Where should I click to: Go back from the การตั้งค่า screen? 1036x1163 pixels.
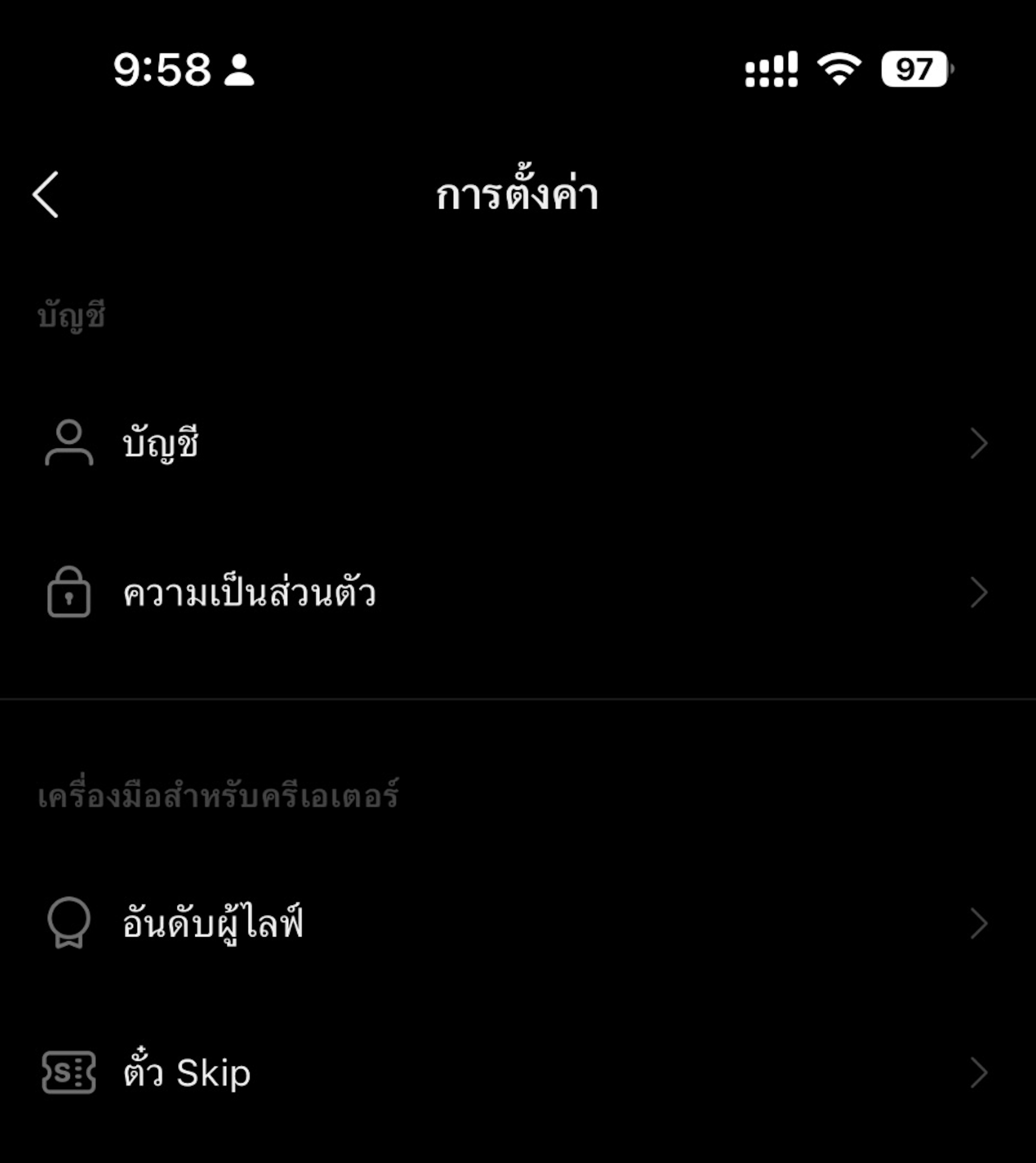coord(46,195)
